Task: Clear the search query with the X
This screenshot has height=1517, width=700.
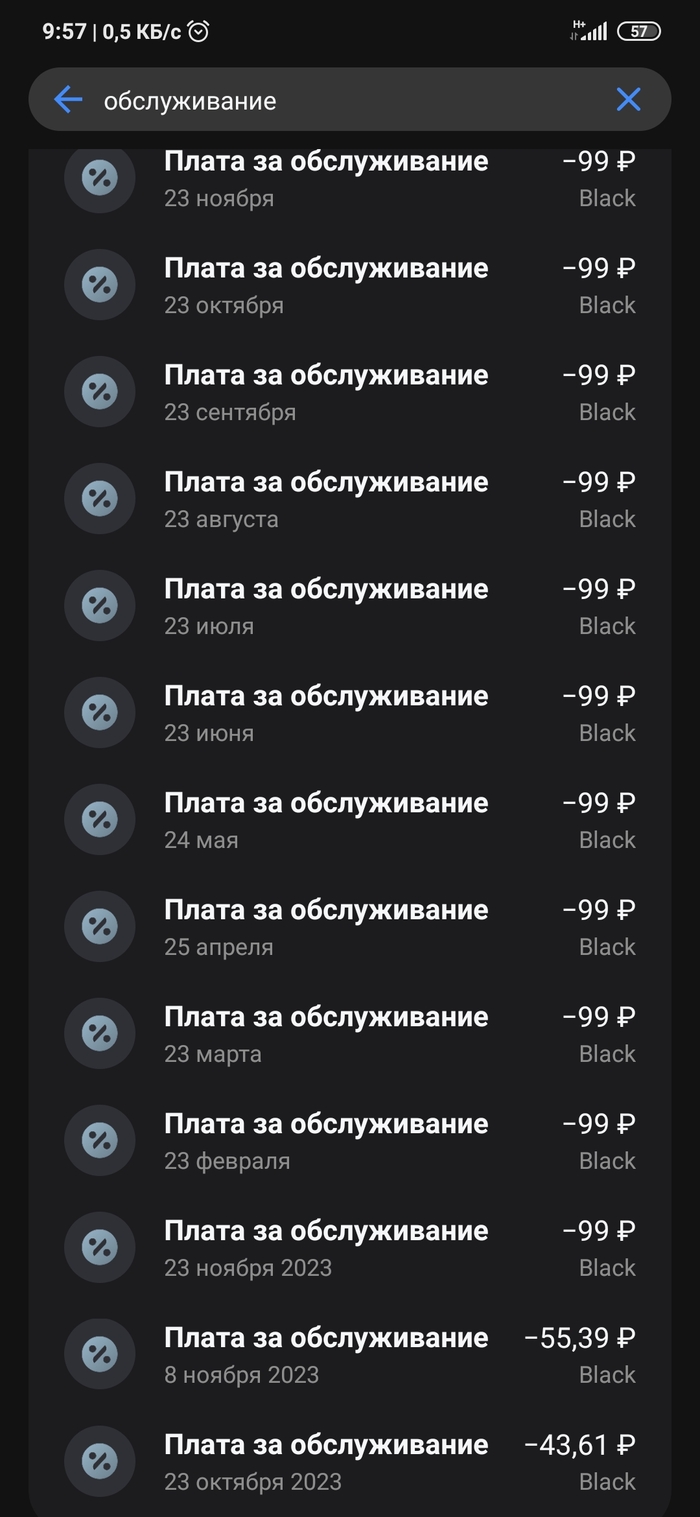Action: (628, 99)
